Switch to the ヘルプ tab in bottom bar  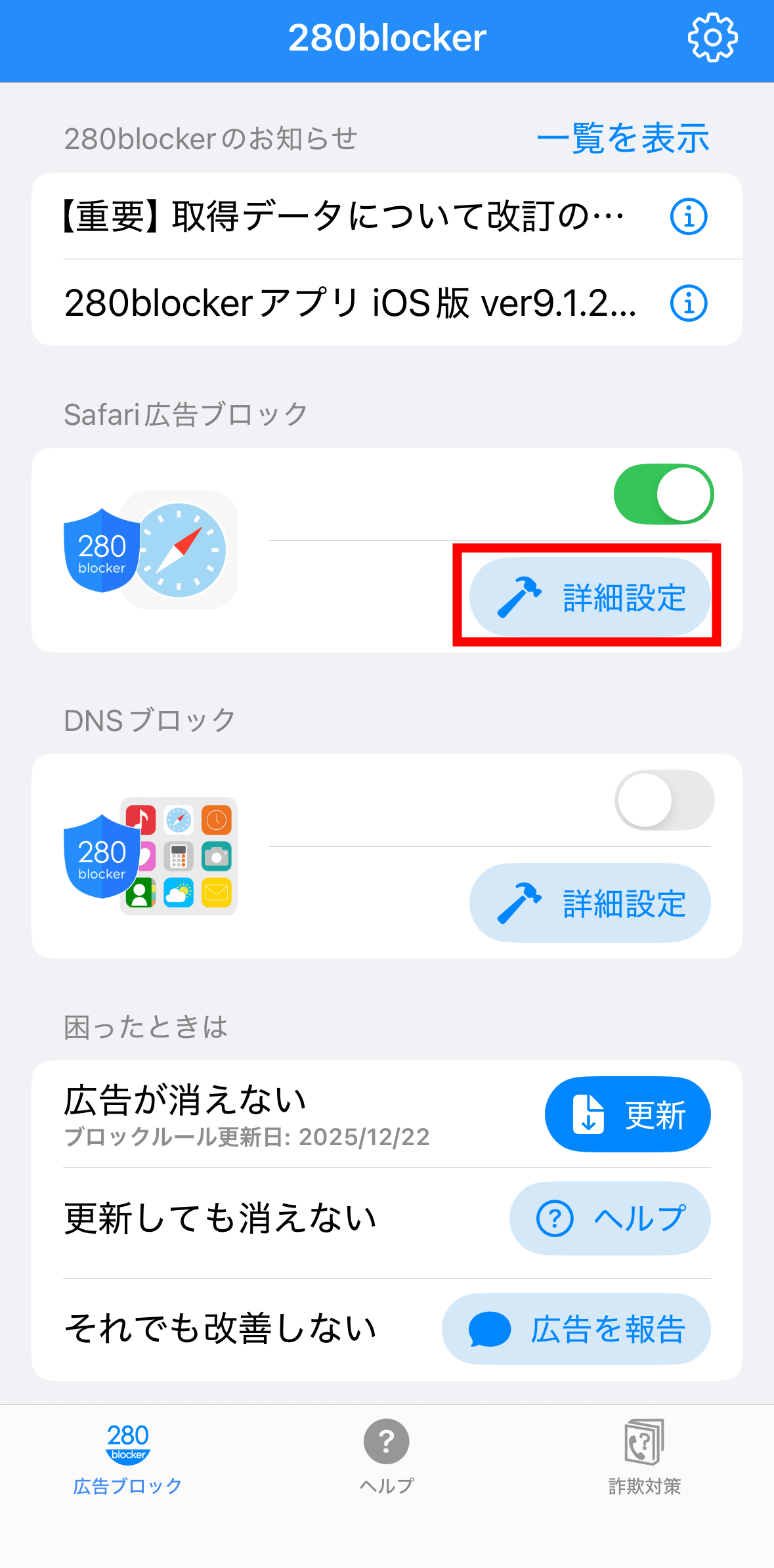point(387,1454)
